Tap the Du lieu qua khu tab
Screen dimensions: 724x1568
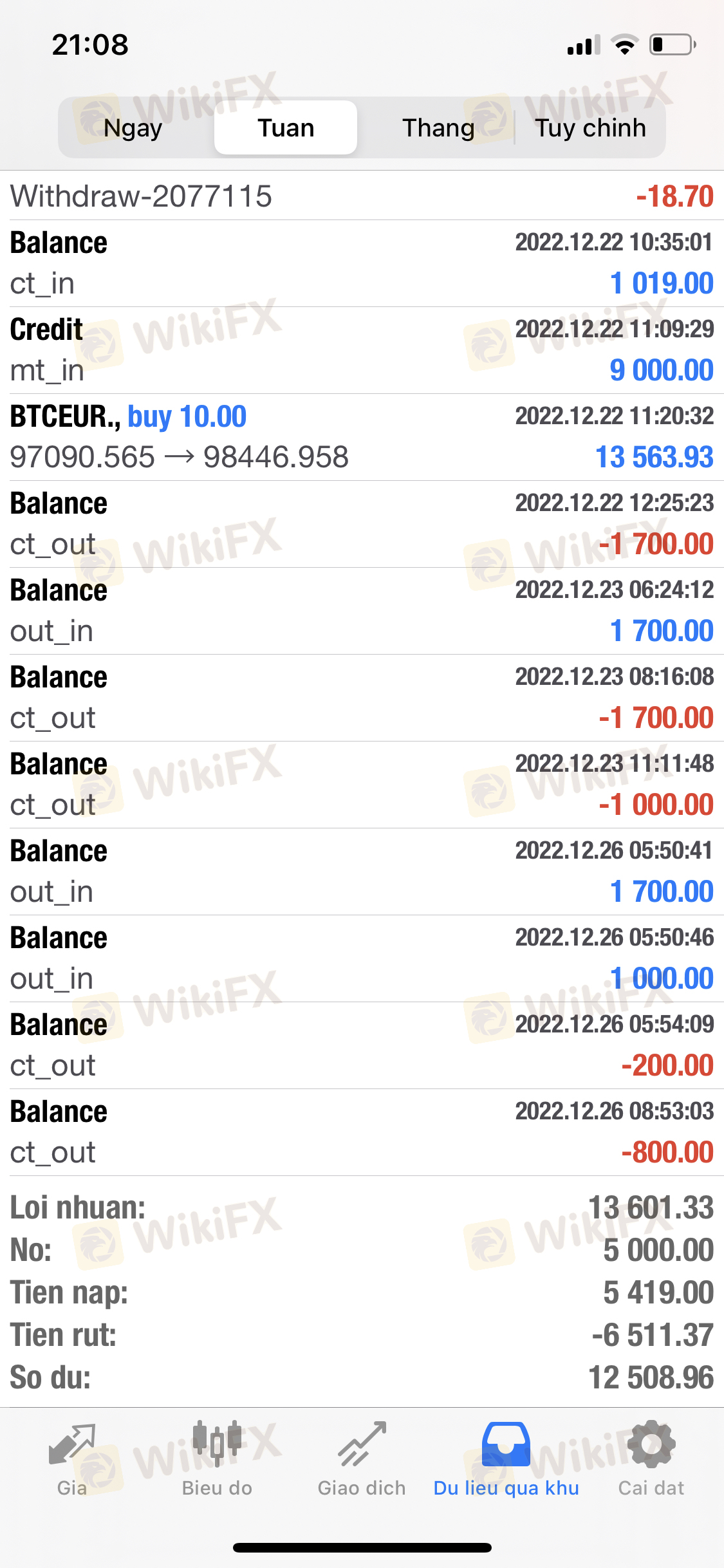tap(506, 1460)
